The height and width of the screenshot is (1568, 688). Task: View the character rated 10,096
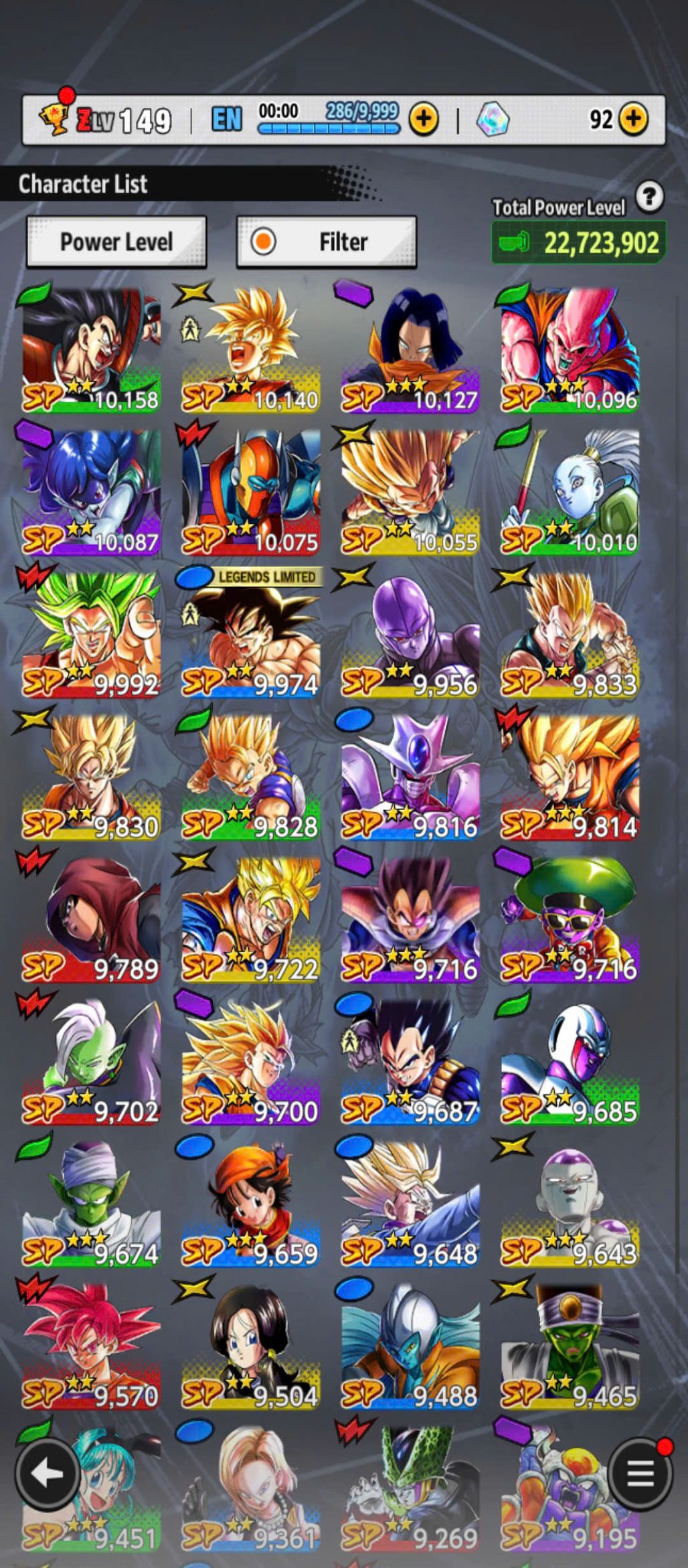click(x=570, y=349)
